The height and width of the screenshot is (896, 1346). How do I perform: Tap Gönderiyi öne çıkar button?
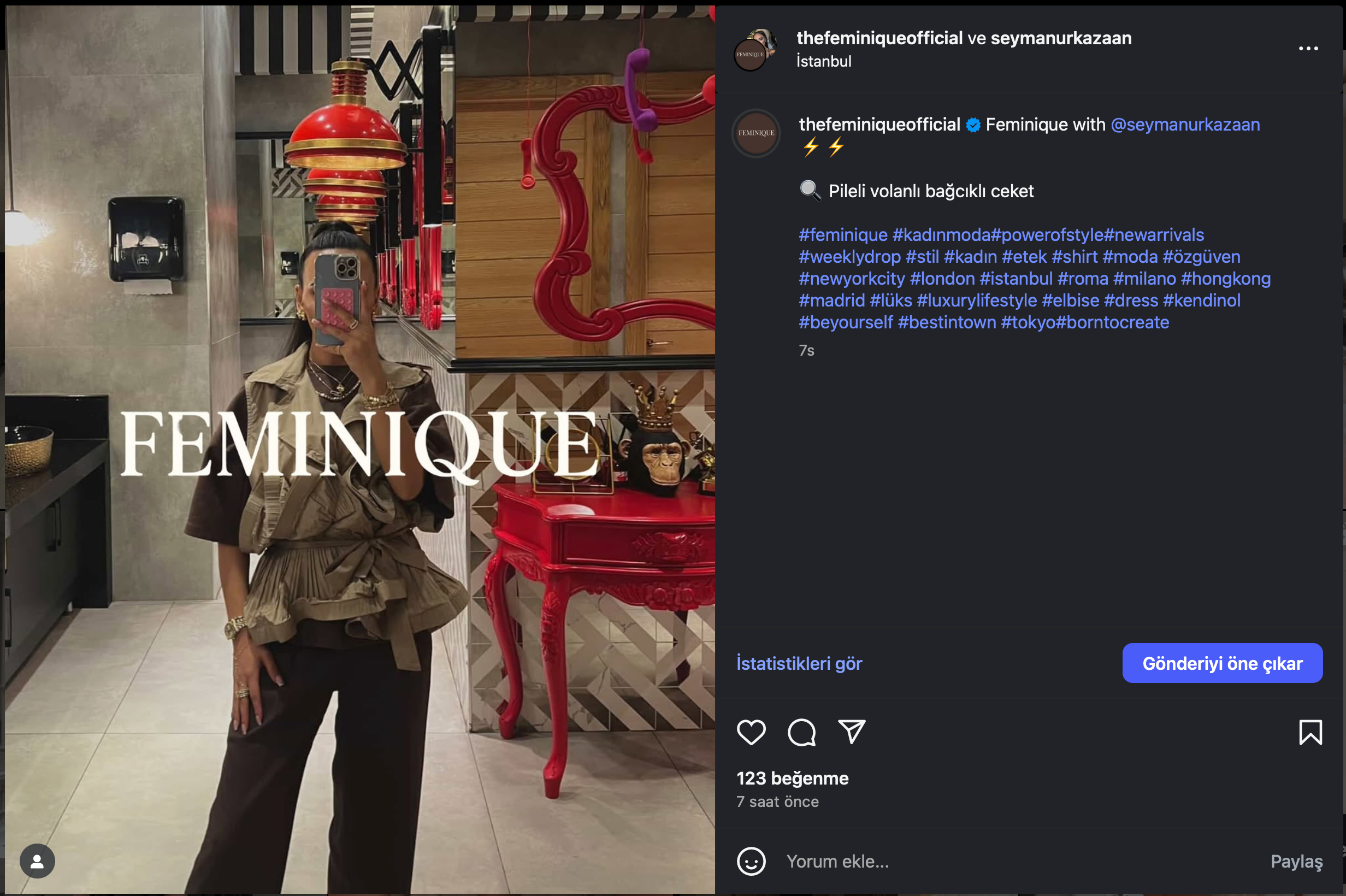click(x=1222, y=663)
